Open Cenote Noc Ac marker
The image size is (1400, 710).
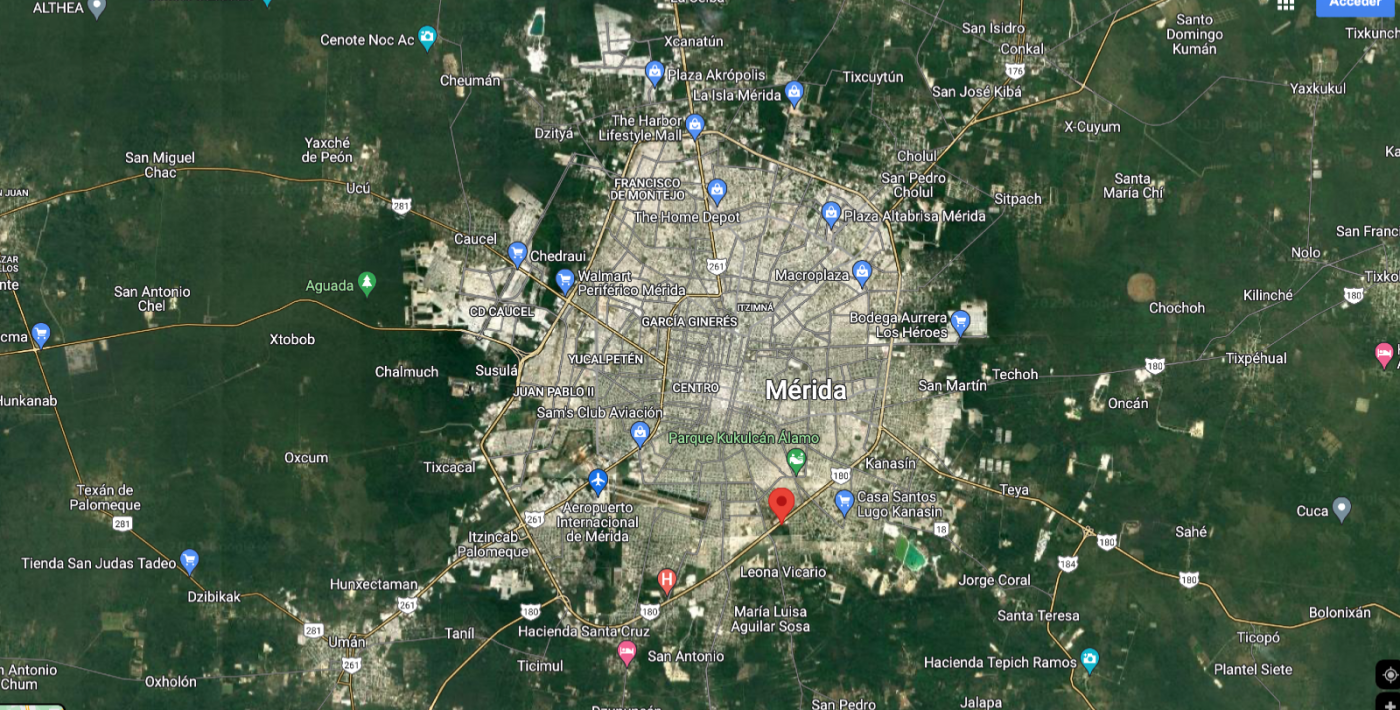point(427,39)
